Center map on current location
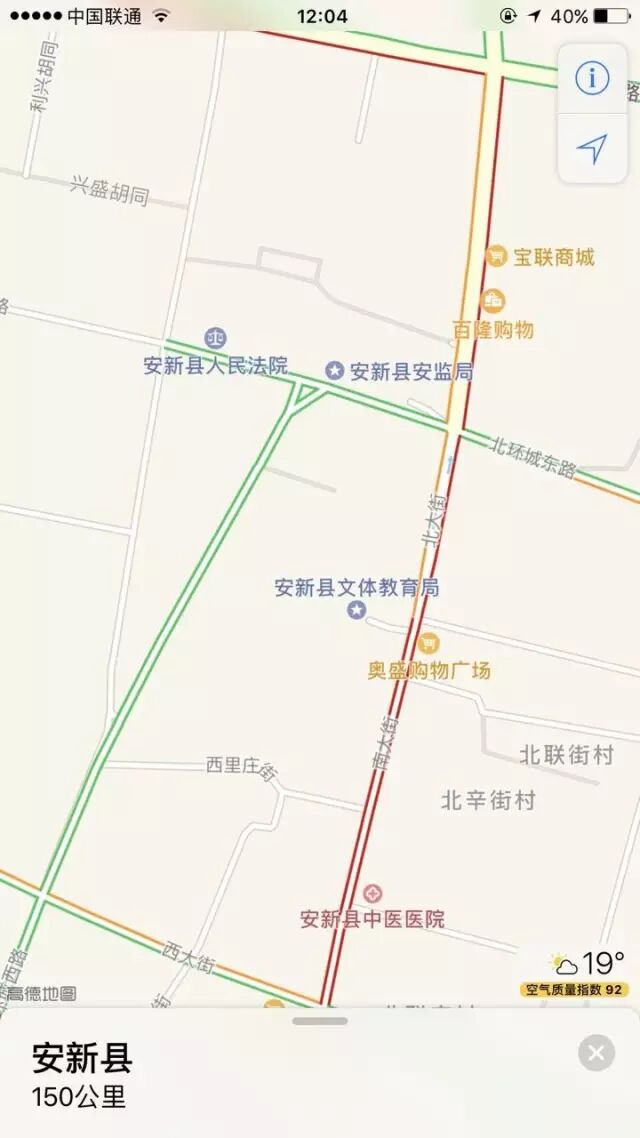This screenshot has height=1138, width=640. pyautogui.click(x=592, y=149)
